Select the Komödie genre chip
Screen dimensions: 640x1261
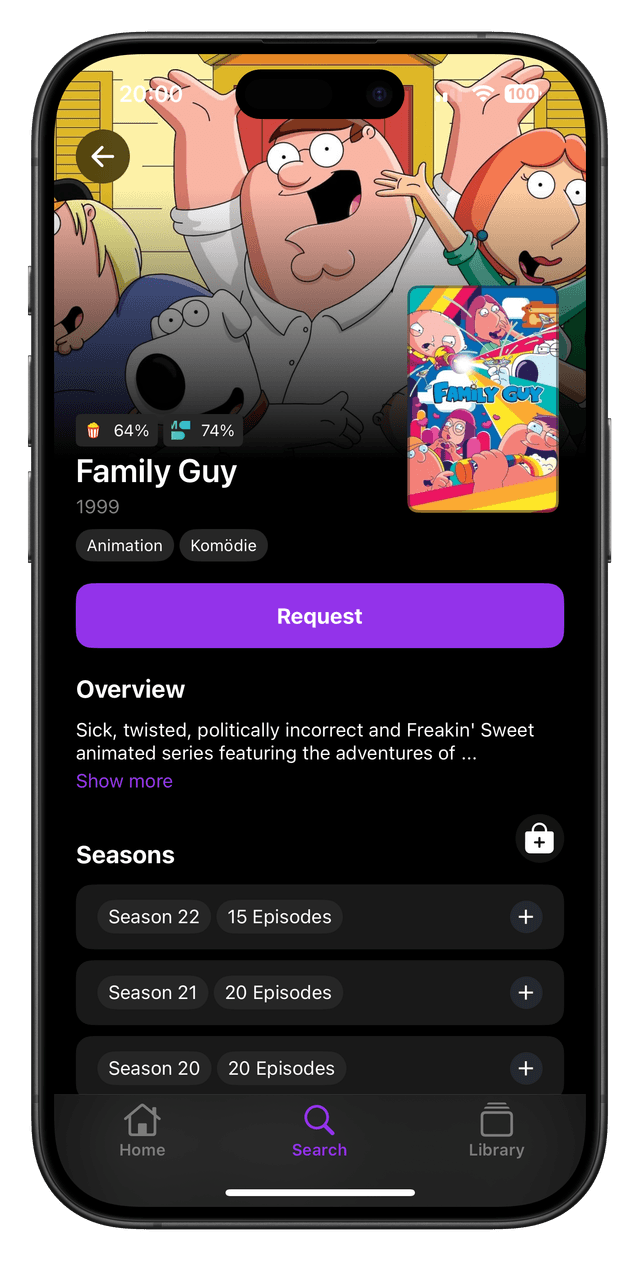tap(223, 546)
